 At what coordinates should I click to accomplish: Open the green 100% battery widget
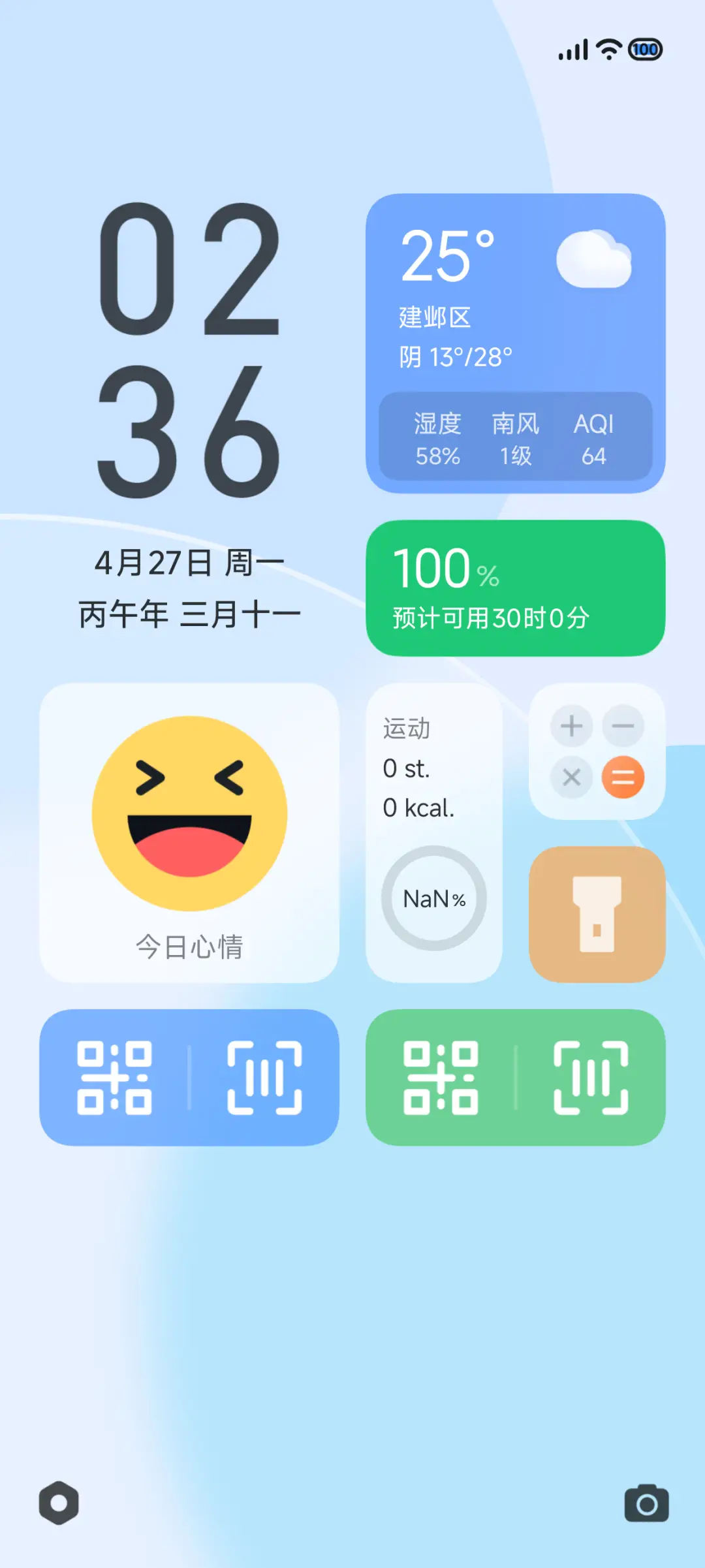point(516,589)
